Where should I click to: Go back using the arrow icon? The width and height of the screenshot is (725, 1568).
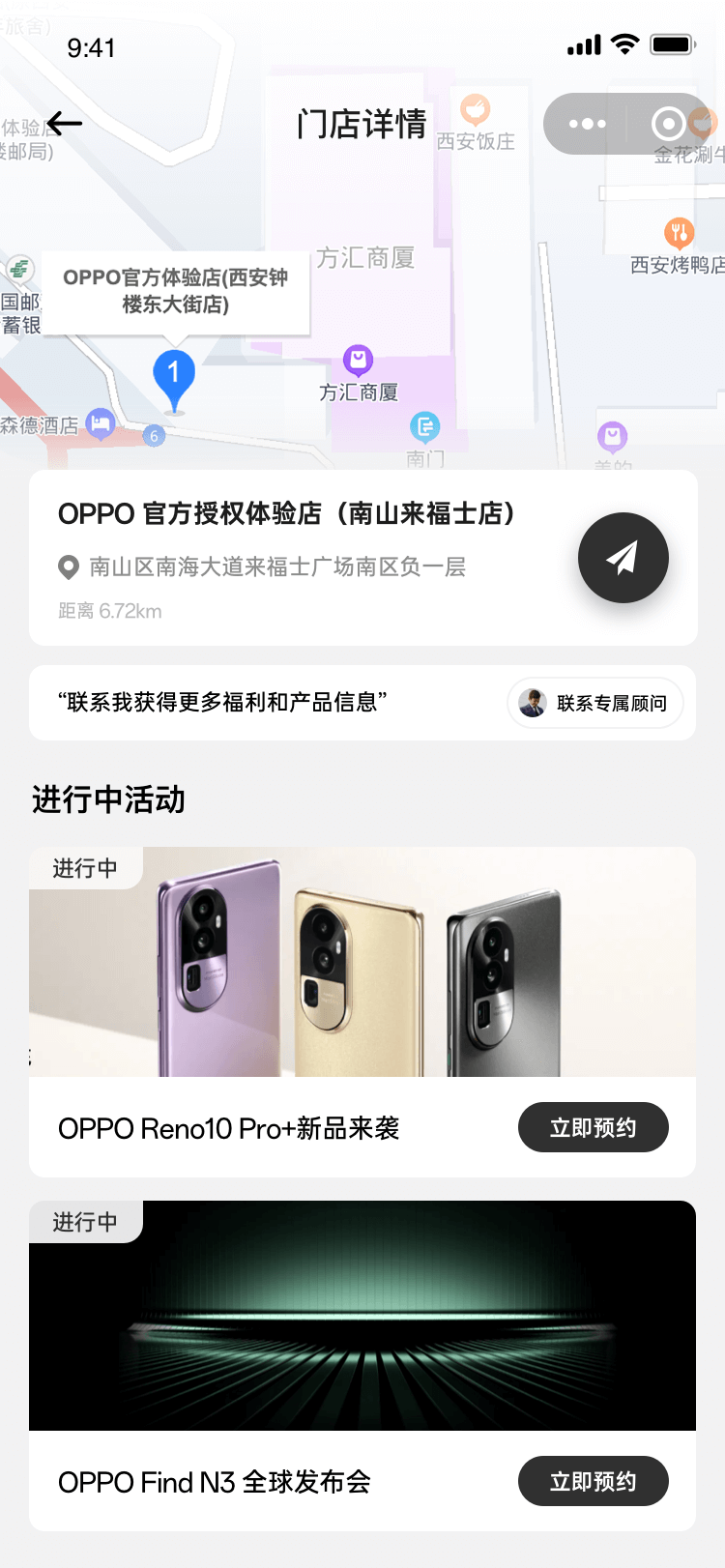65,124
